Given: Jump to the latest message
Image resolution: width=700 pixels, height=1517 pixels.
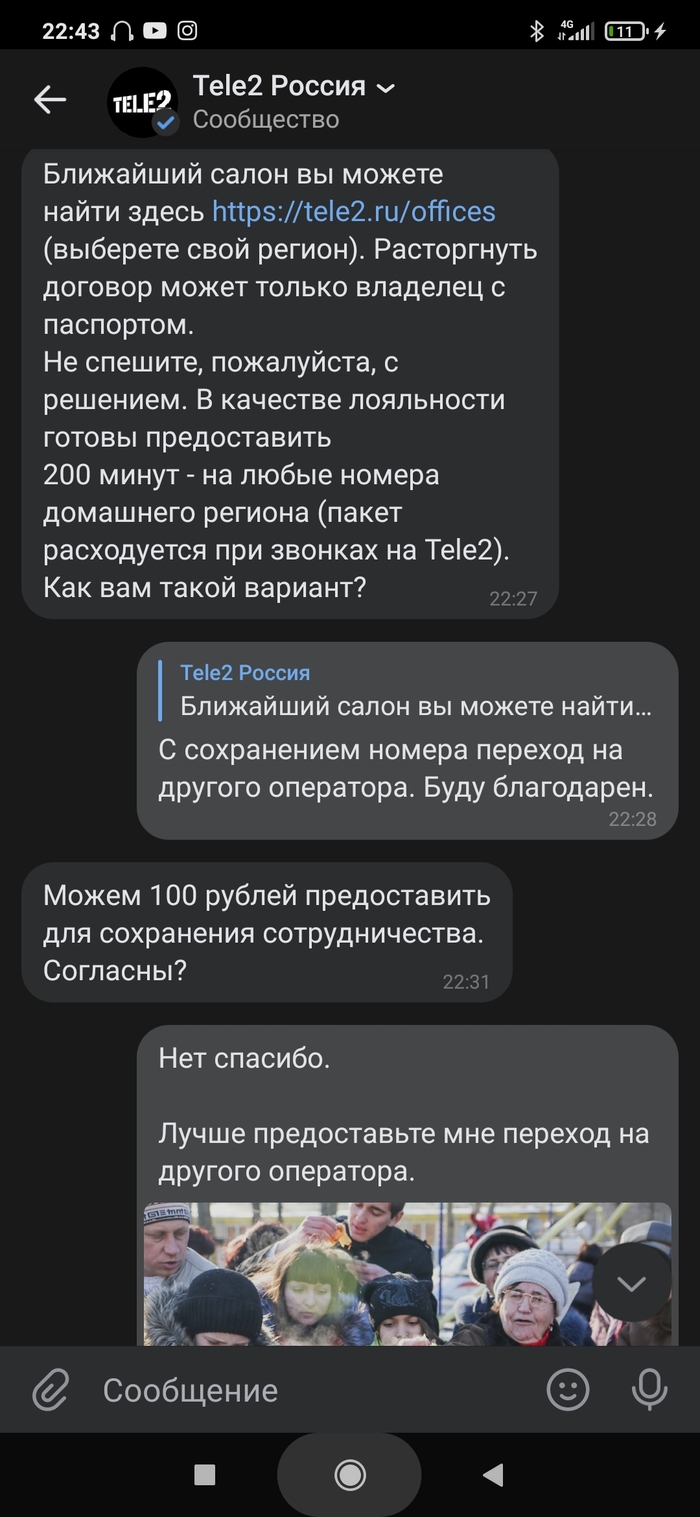Looking at the screenshot, I should pos(631,1283).
